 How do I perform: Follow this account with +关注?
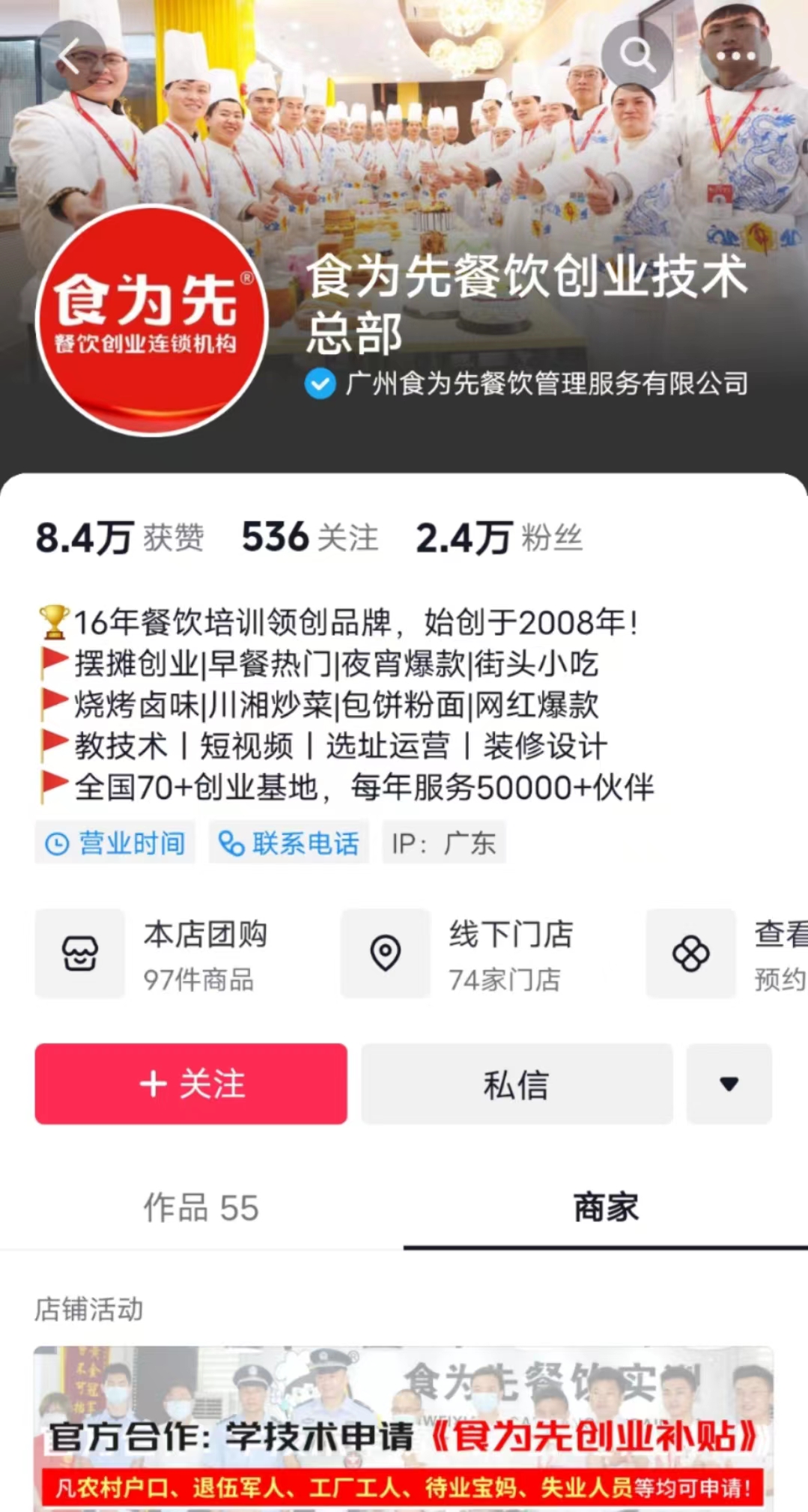pos(191,1084)
